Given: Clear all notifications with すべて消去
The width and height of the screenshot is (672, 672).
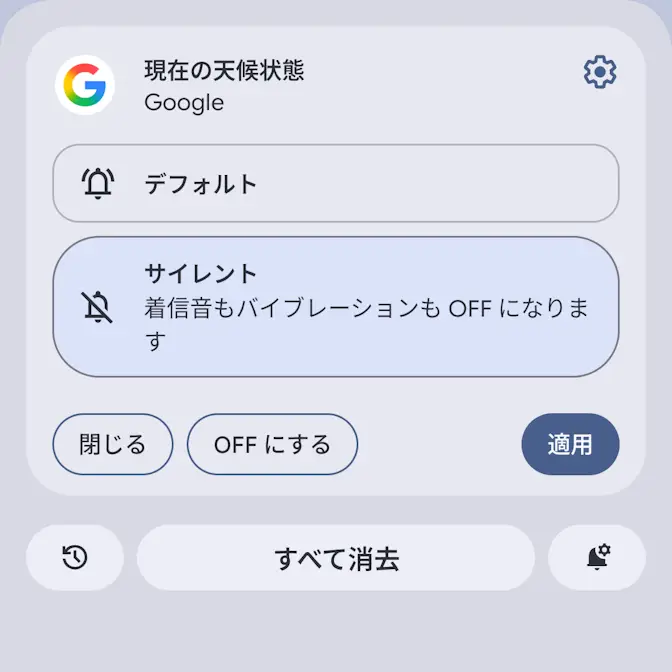Looking at the screenshot, I should [336, 558].
